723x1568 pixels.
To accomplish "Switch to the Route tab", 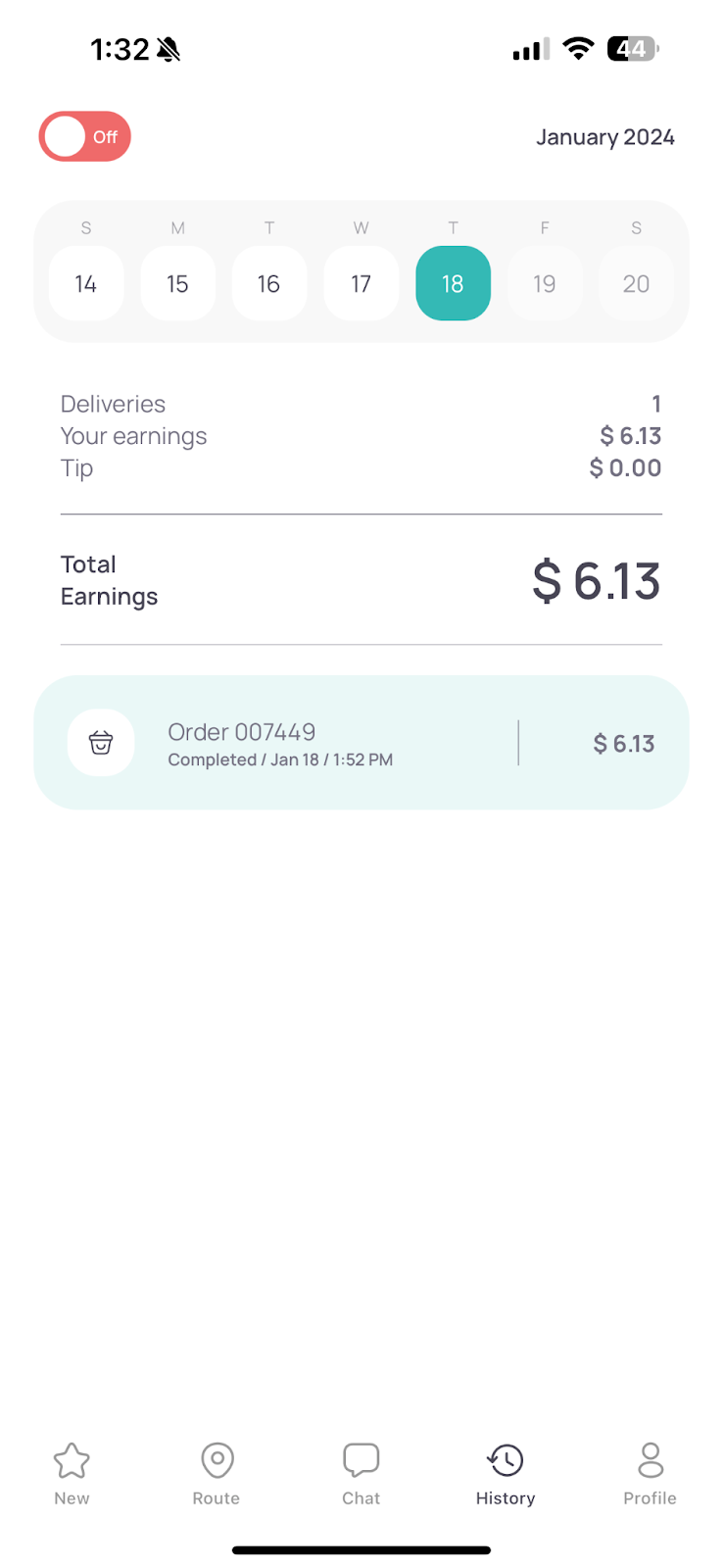I will pos(217,1473).
